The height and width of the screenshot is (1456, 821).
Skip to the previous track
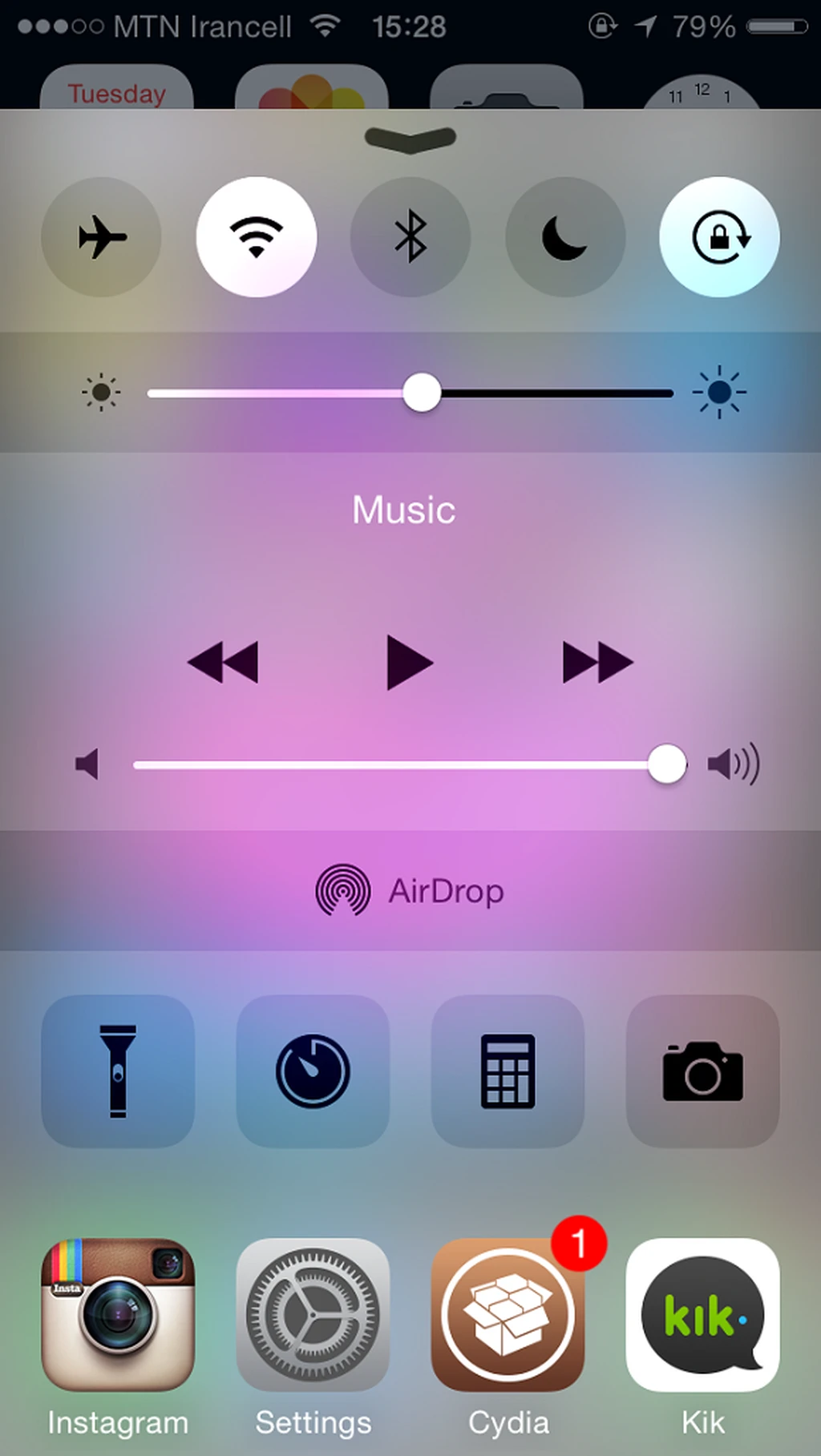[x=223, y=662]
